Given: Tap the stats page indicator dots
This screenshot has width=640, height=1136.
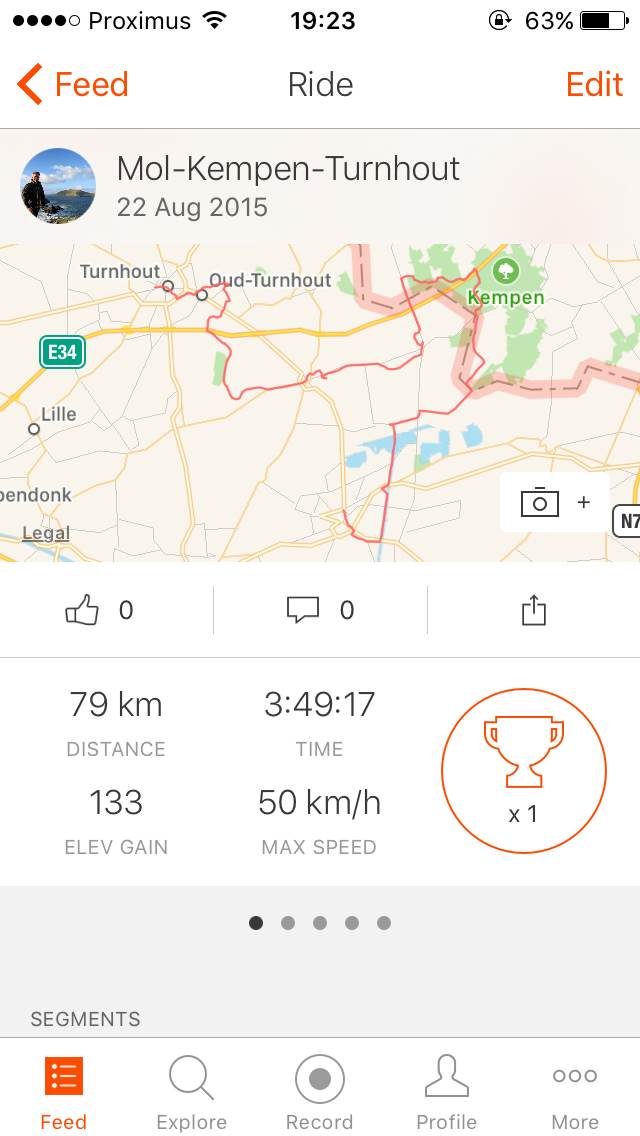Looking at the screenshot, I should tap(320, 923).
